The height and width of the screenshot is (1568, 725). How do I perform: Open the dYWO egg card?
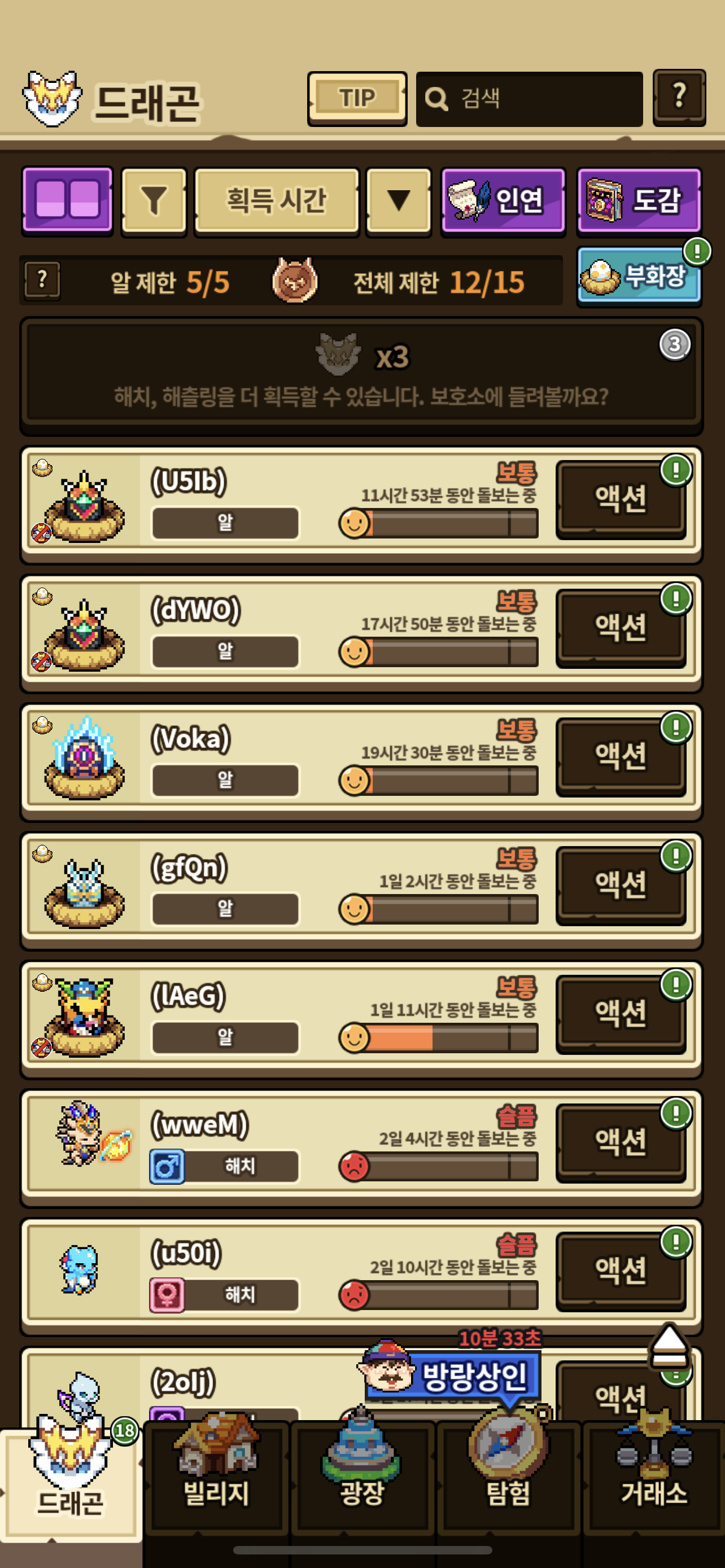361,633
